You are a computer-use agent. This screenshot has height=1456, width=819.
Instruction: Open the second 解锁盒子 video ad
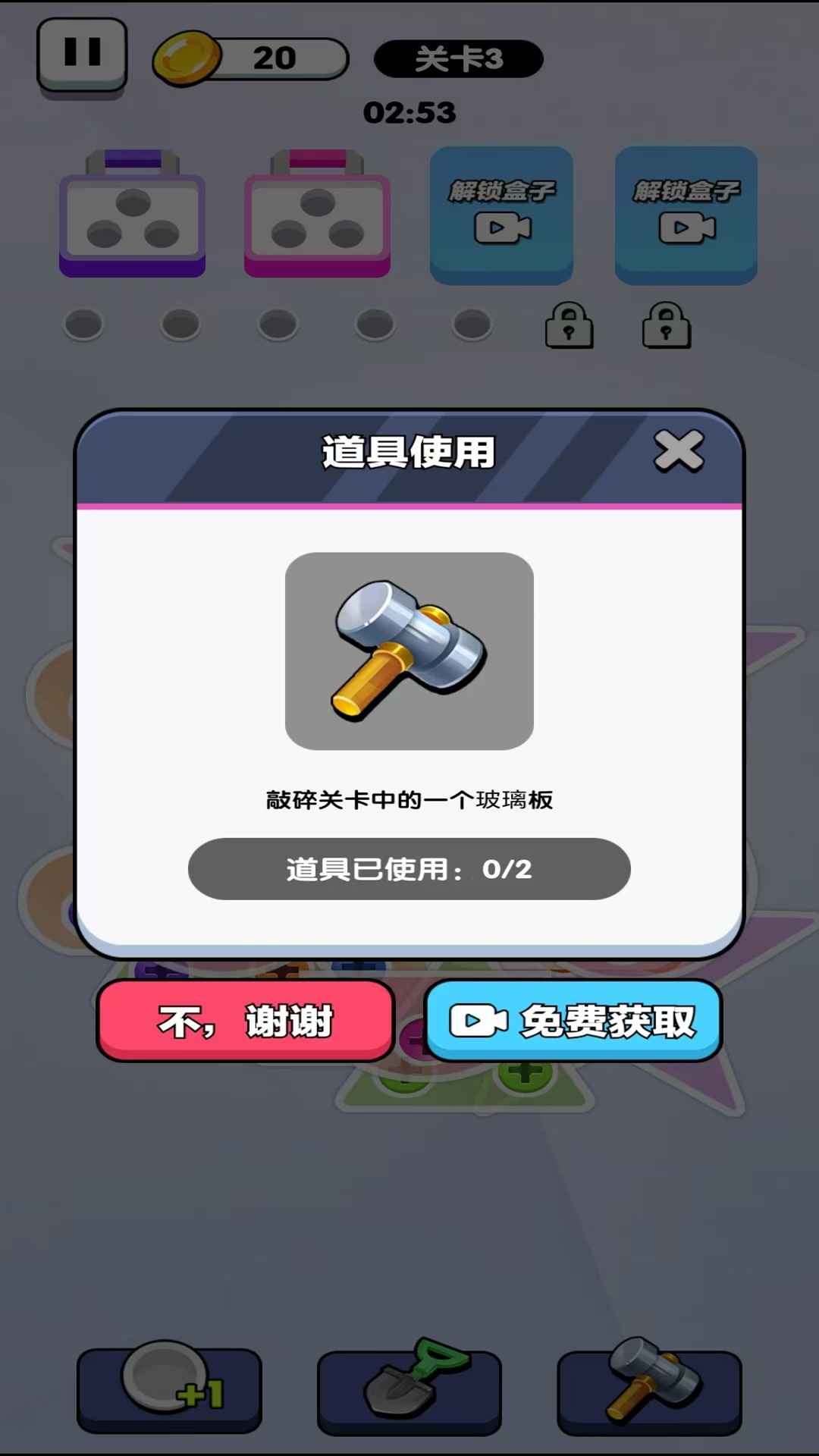(x=685, y=215)
